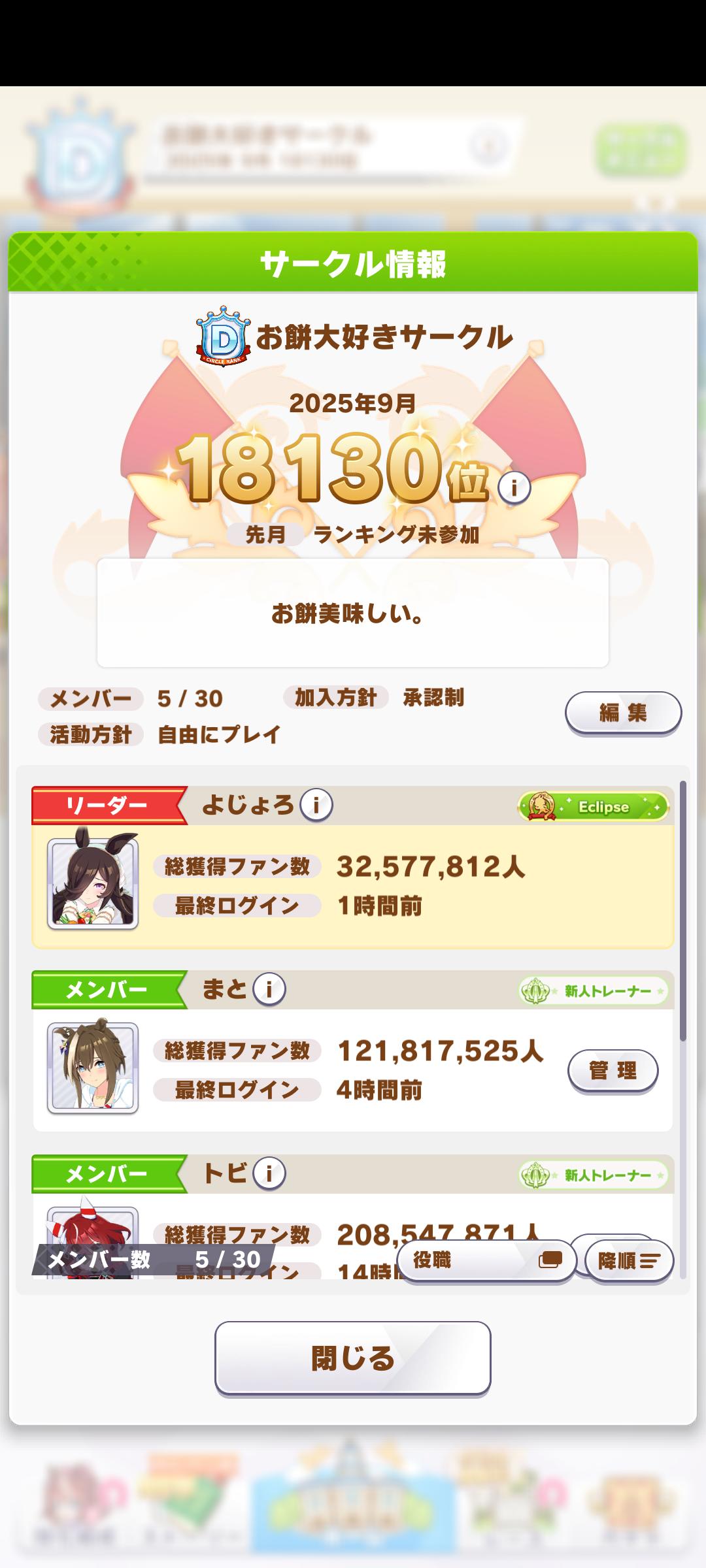The width and height of the screenshot is (706, 1568).
Task: Tap the 編集 edit button
Action: [623, 713]
